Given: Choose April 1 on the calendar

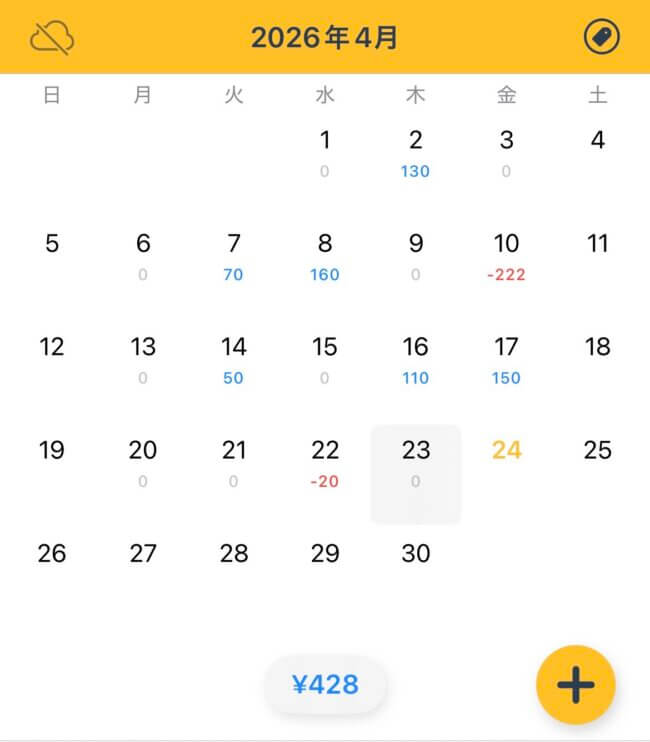Looking at the screenshot, I should tap(325, 152).
